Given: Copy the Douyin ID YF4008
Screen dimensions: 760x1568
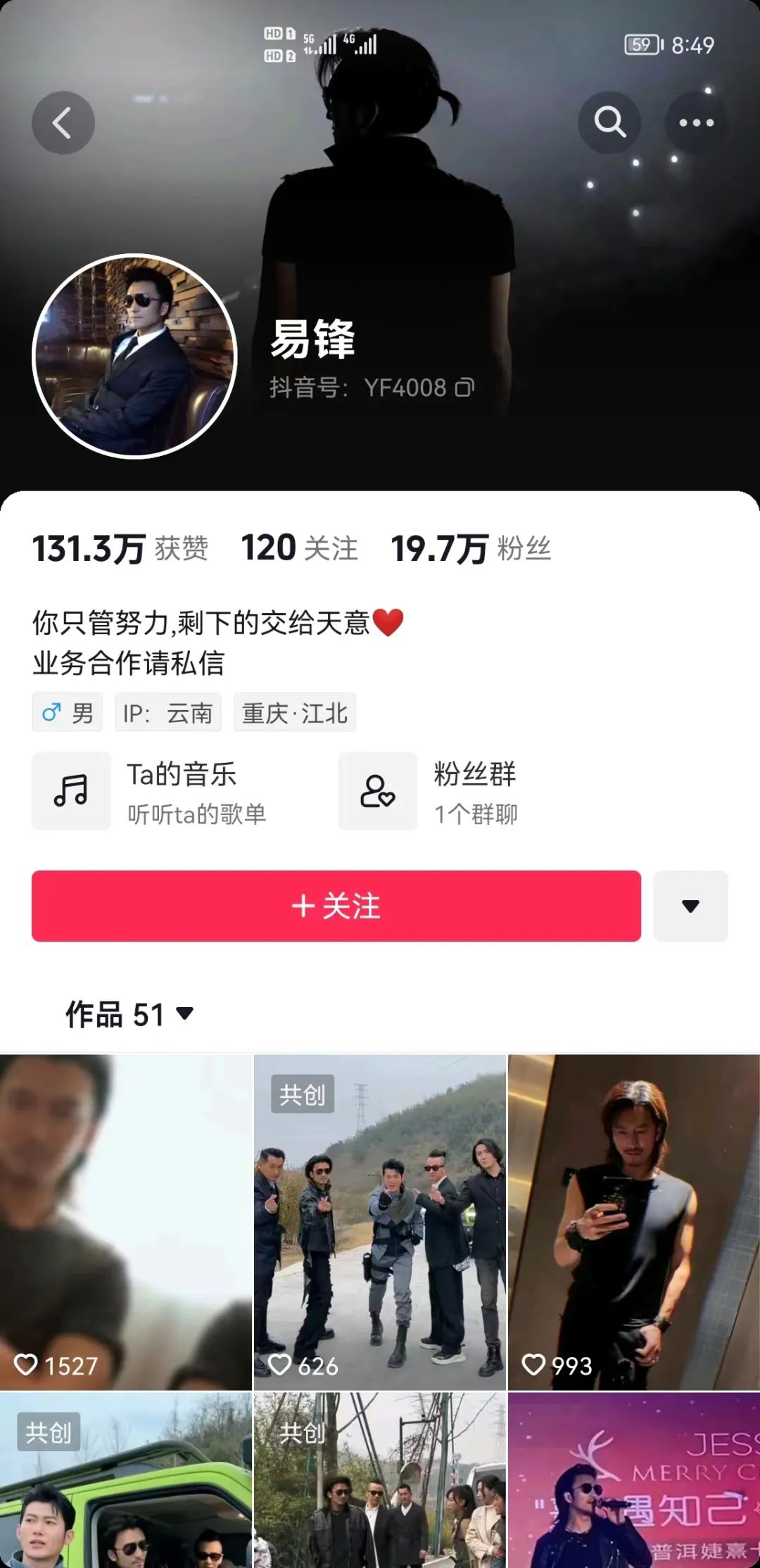Looking at the screenshot, I should tap(465, 388).
